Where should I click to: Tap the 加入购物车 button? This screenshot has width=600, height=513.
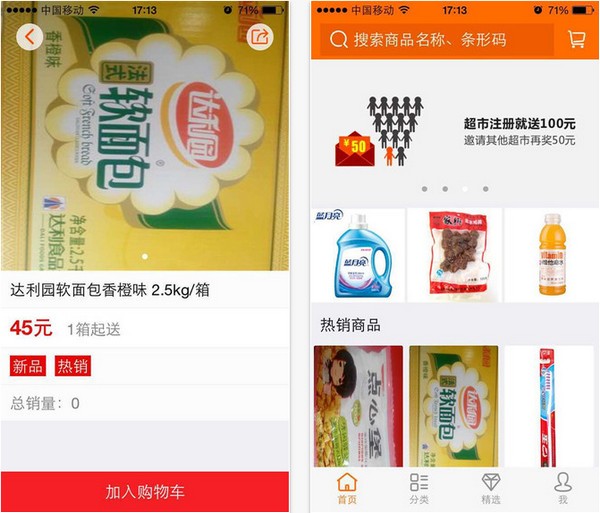point(145,492)
